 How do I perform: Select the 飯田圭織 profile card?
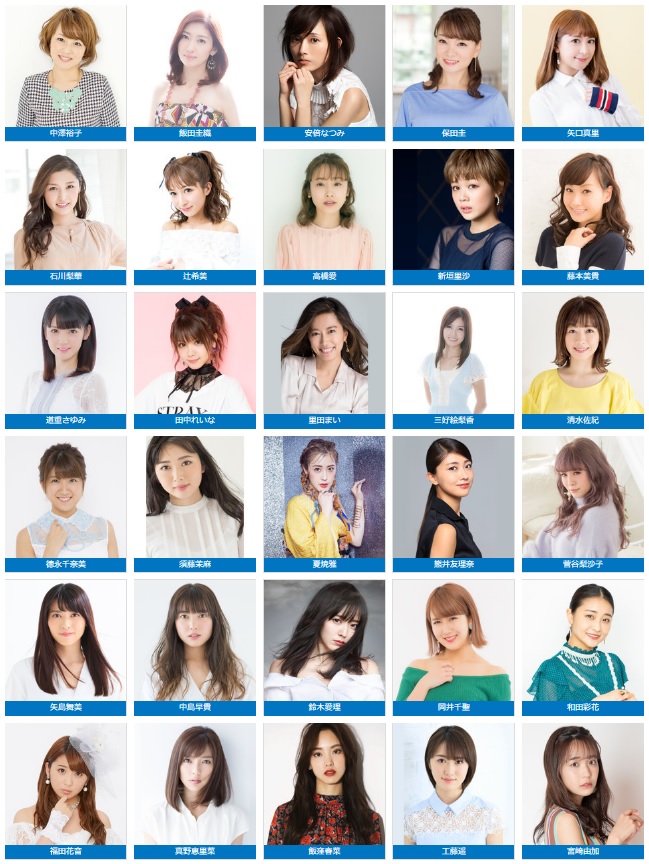[x=195, y=70]
